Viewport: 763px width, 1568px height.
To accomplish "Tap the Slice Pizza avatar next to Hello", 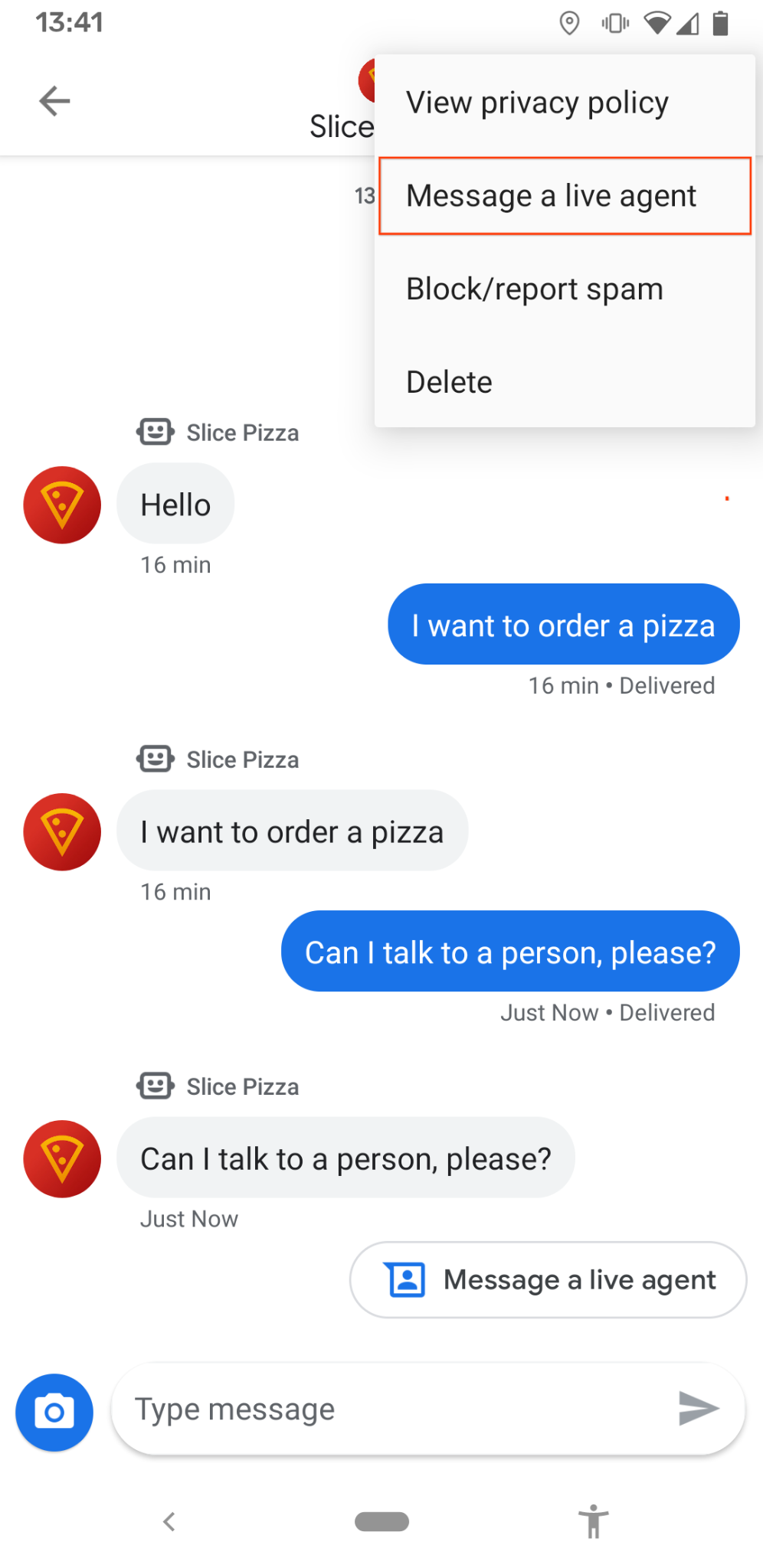I will click(61, 505).
